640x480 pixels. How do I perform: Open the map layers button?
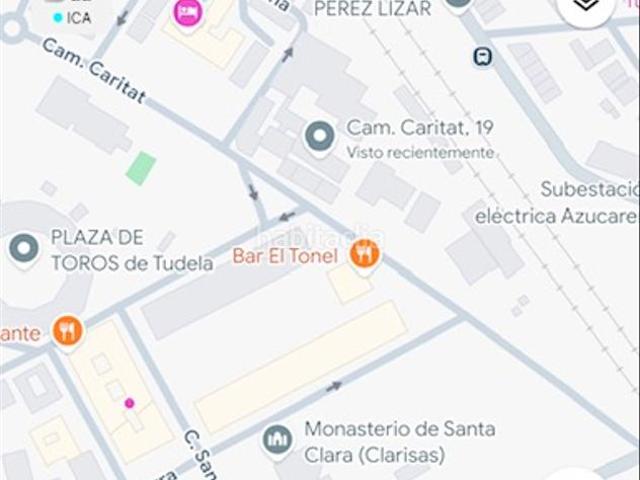pos(587,7)
